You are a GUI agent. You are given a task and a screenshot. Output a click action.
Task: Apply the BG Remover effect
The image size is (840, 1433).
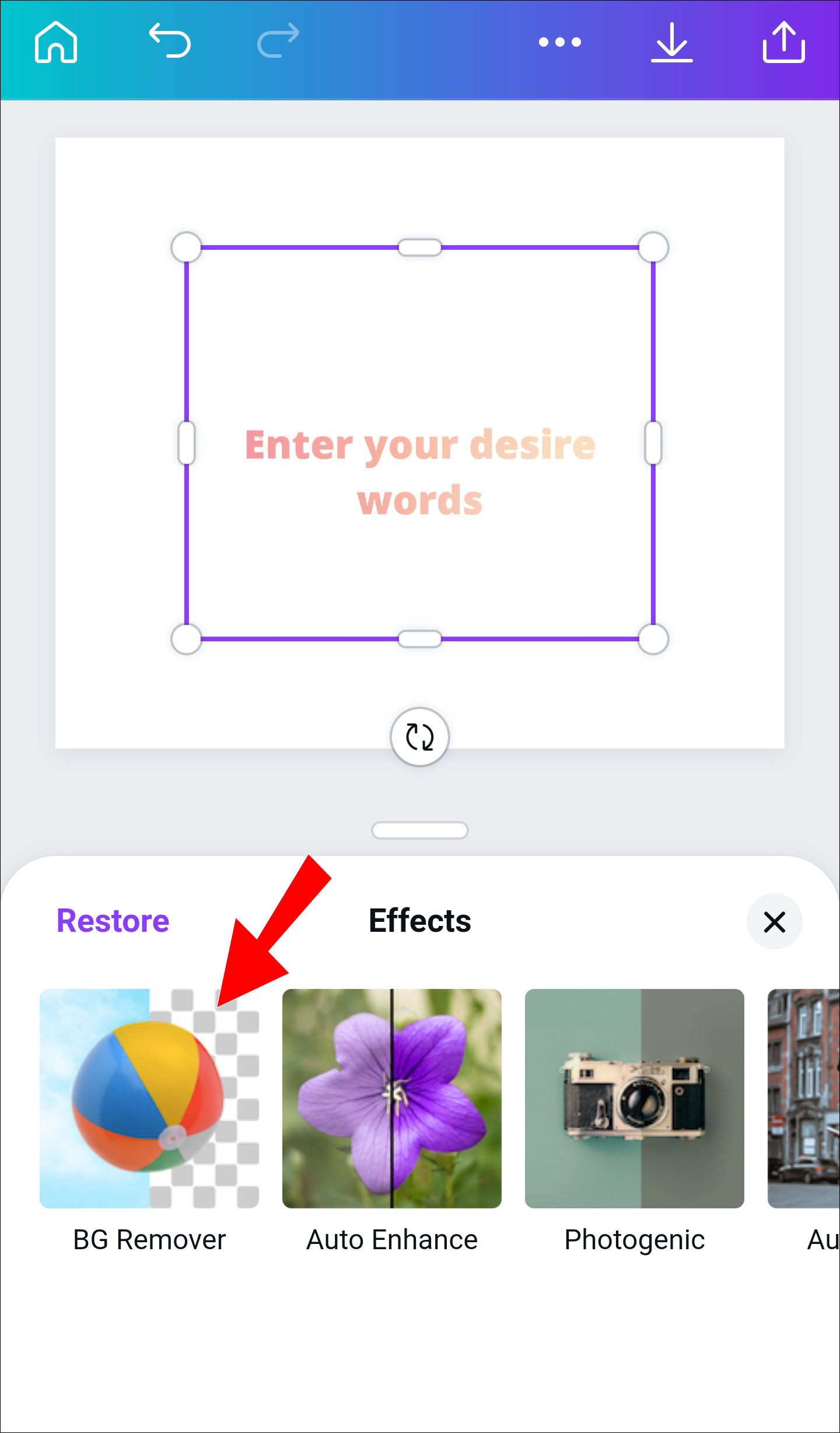click(x=149, y=1098)
